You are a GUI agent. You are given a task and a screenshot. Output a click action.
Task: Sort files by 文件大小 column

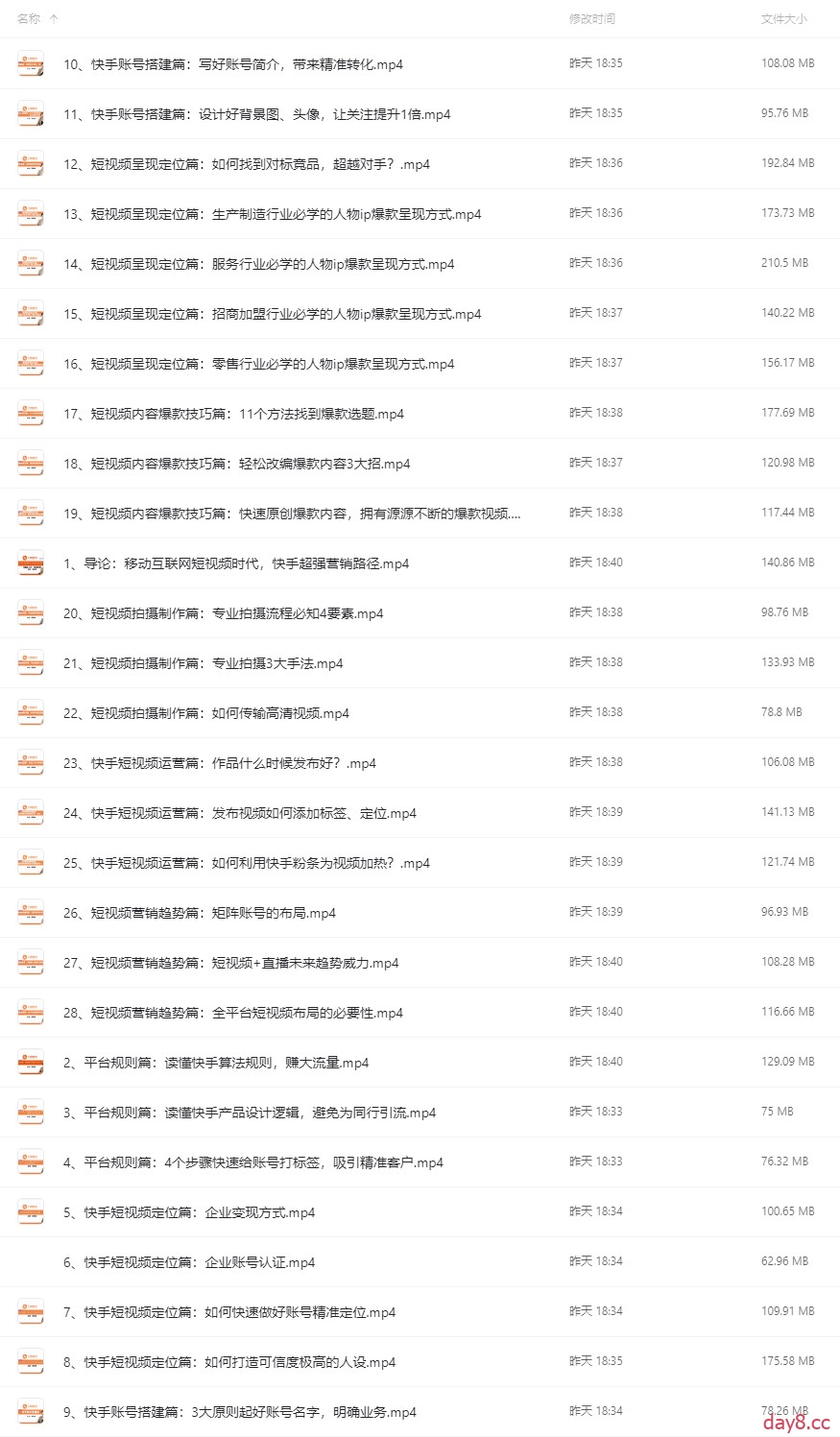coord(783,18)
